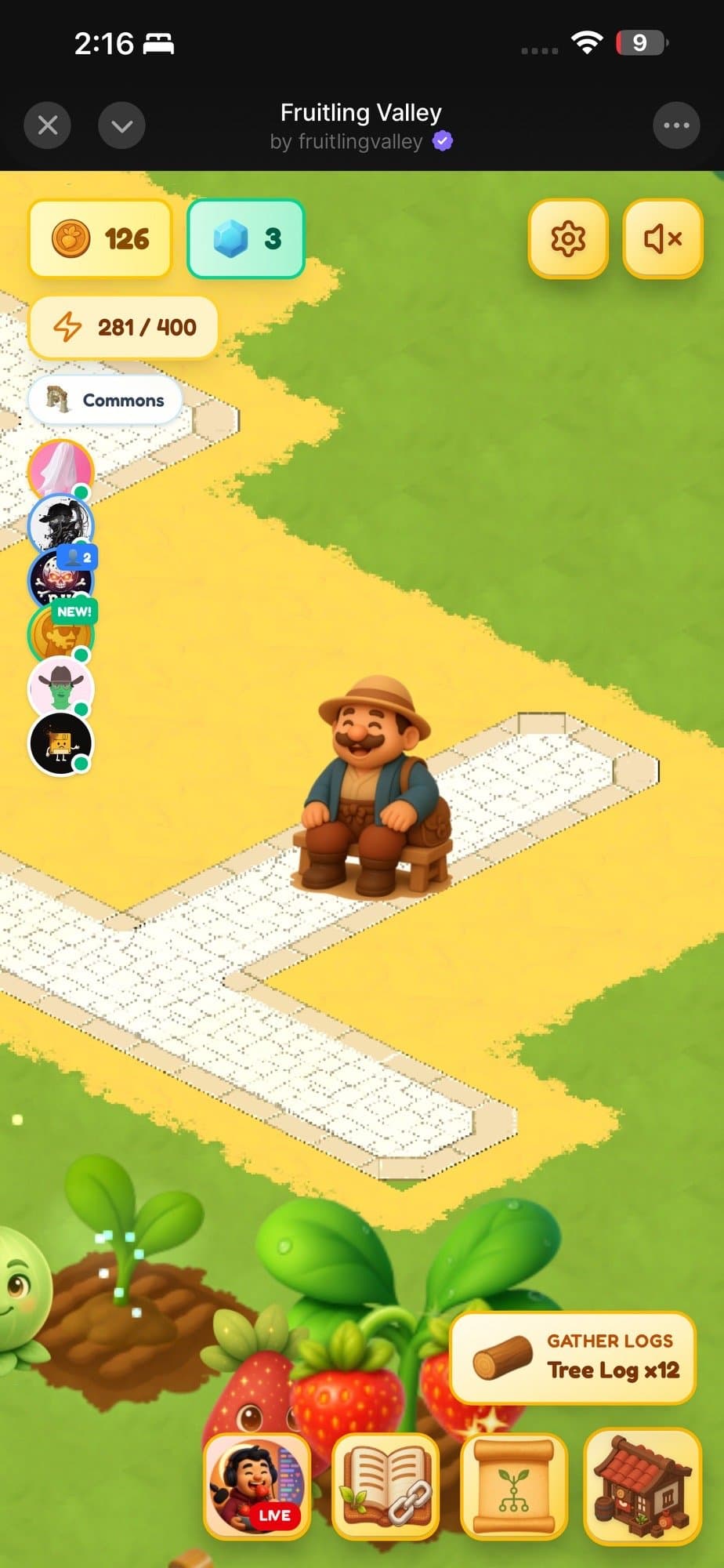This screenshot has height=1568, width=724.
Task: Toggle the muted sound button
Action: click(x=662, y=238)
